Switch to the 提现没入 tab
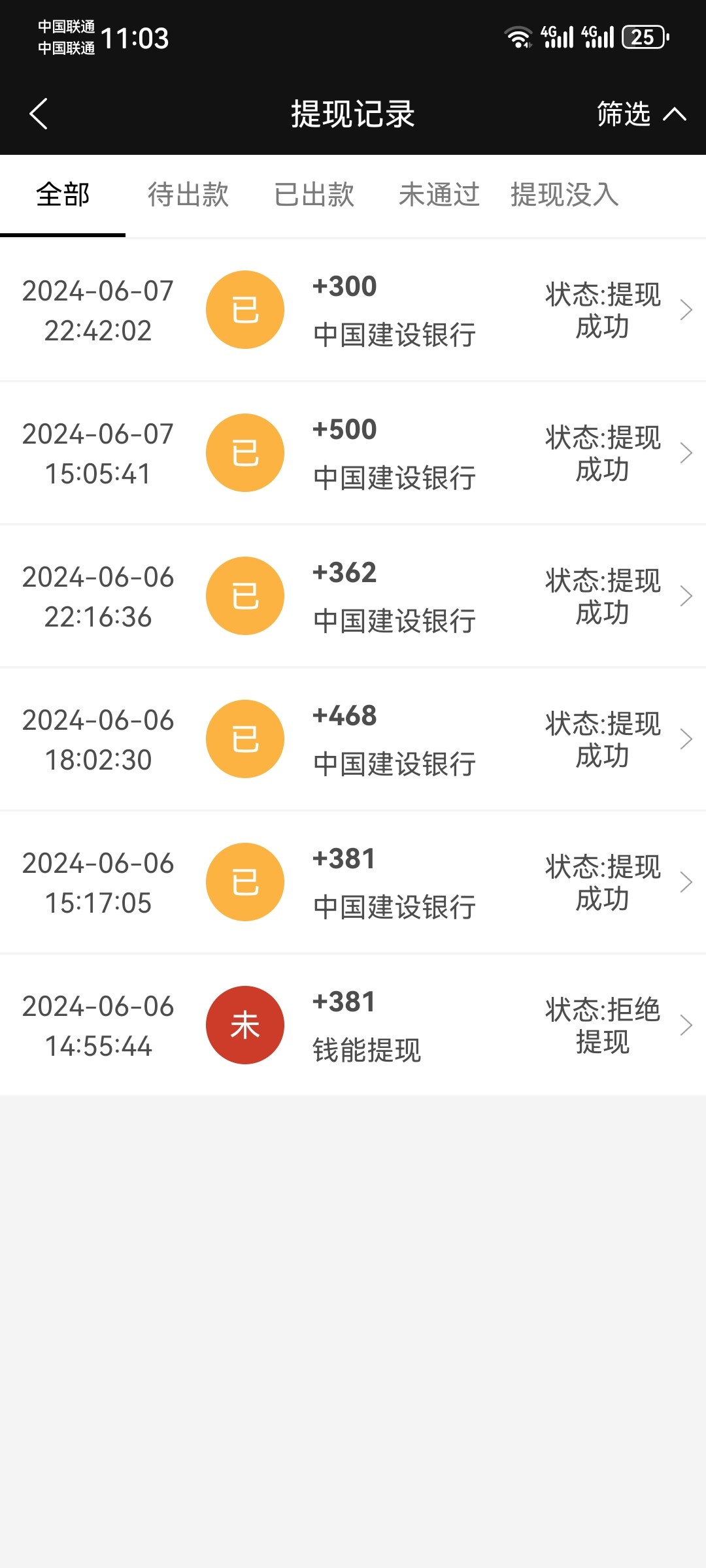The width and height of the screenshot is (706, 1568). tap(563, 195)
